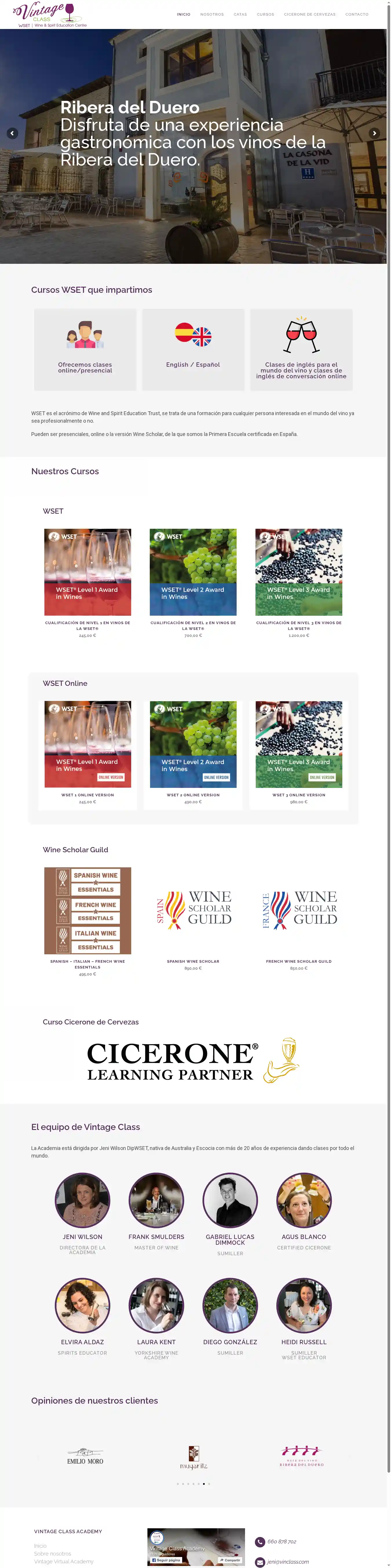Go to Catas in the navigation bar
This screenshot has height=1568, width=391.
tap(240, 14)
